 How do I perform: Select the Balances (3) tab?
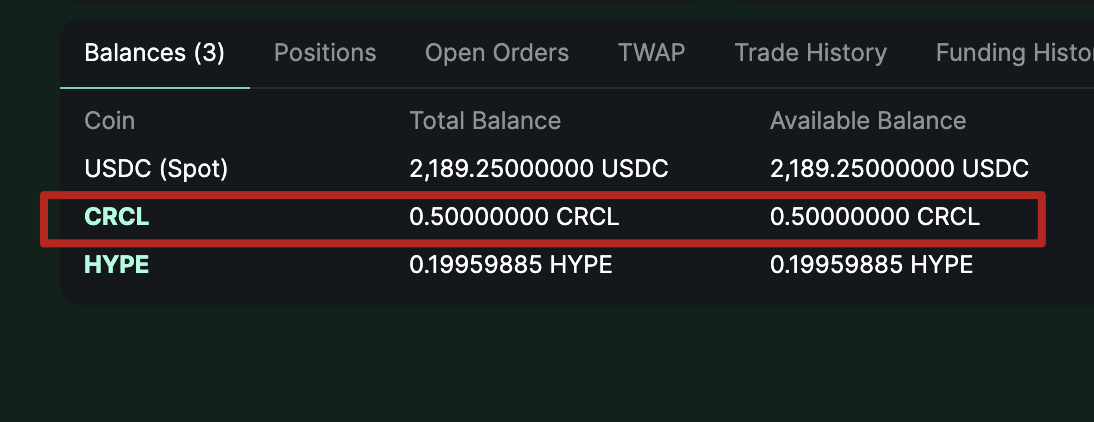click(154, 53)
